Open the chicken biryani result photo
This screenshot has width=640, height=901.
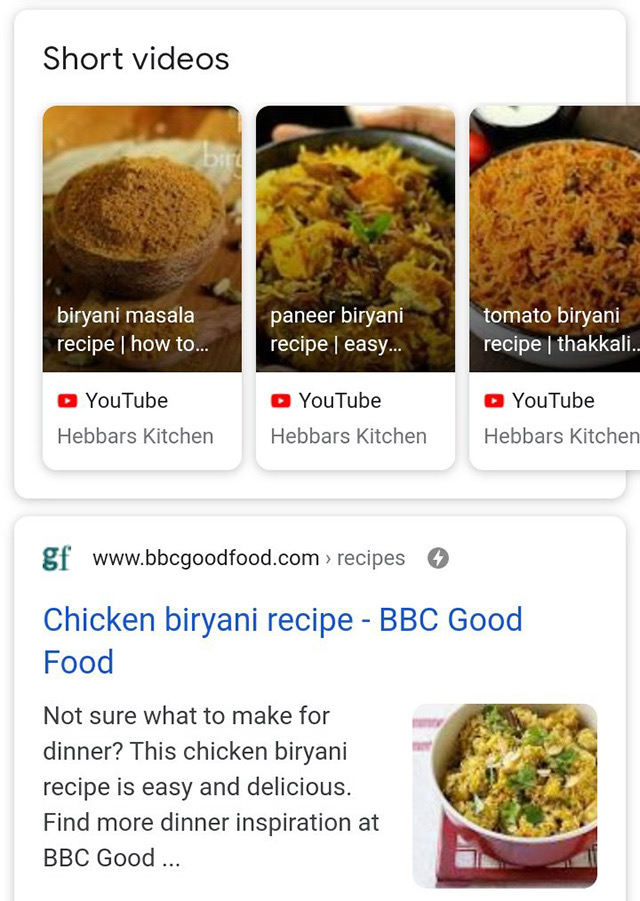(x=504, y=795)
